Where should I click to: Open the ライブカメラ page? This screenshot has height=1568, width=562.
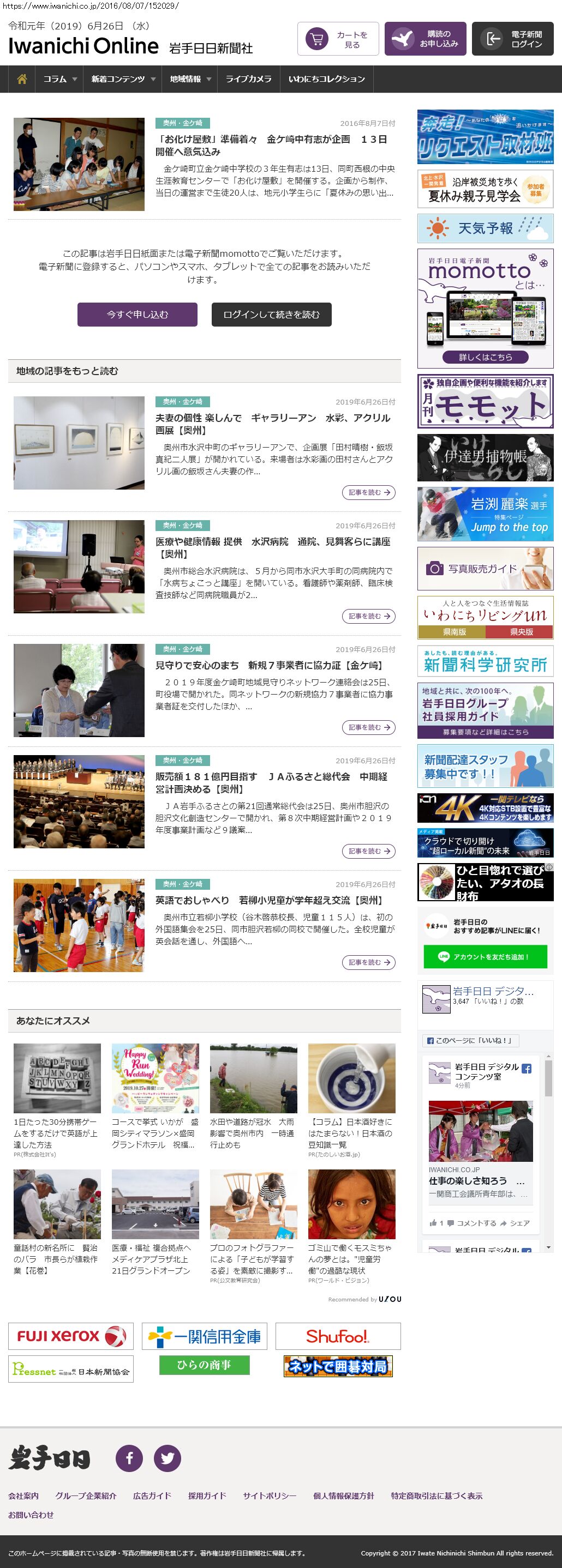tap(248, 79)
